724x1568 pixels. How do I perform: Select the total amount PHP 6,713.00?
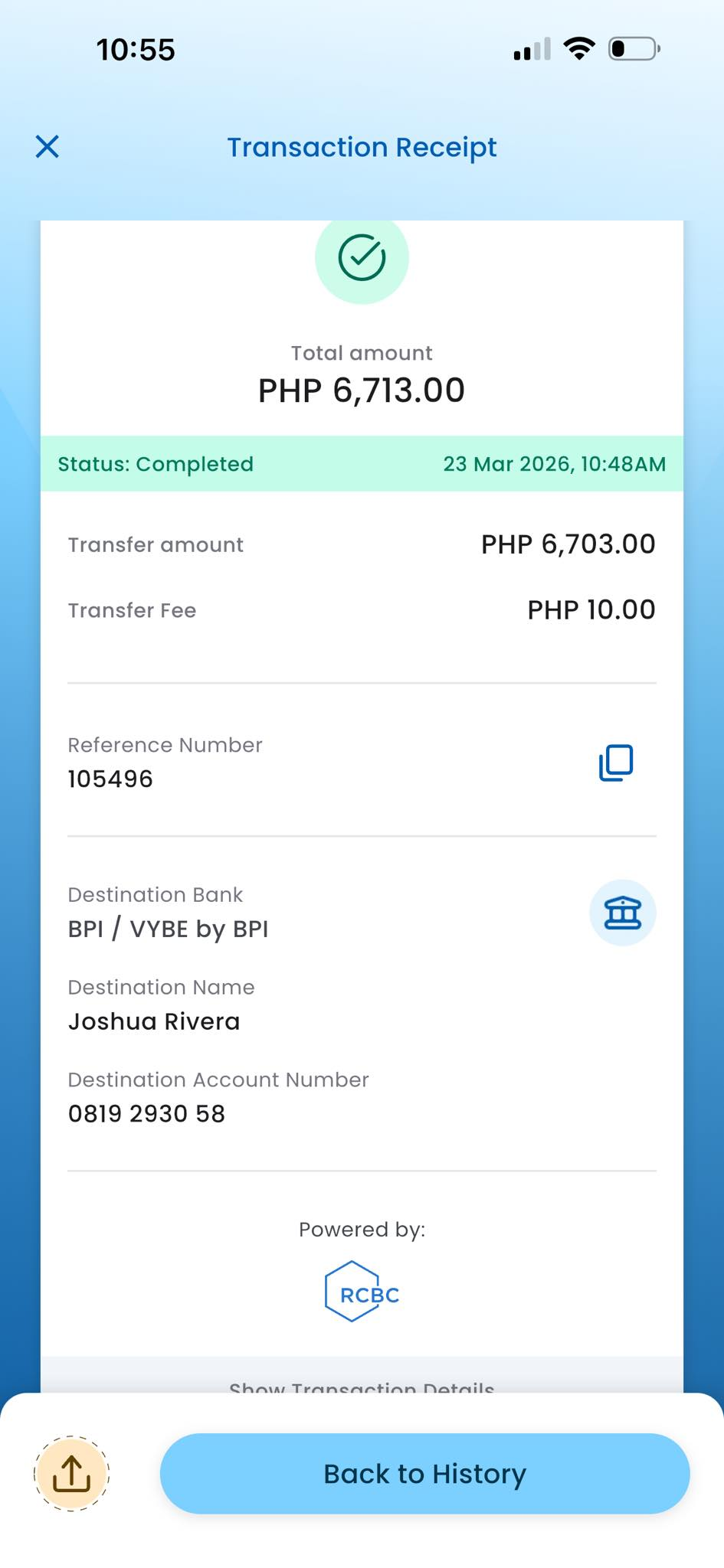(x=361, y=390)
